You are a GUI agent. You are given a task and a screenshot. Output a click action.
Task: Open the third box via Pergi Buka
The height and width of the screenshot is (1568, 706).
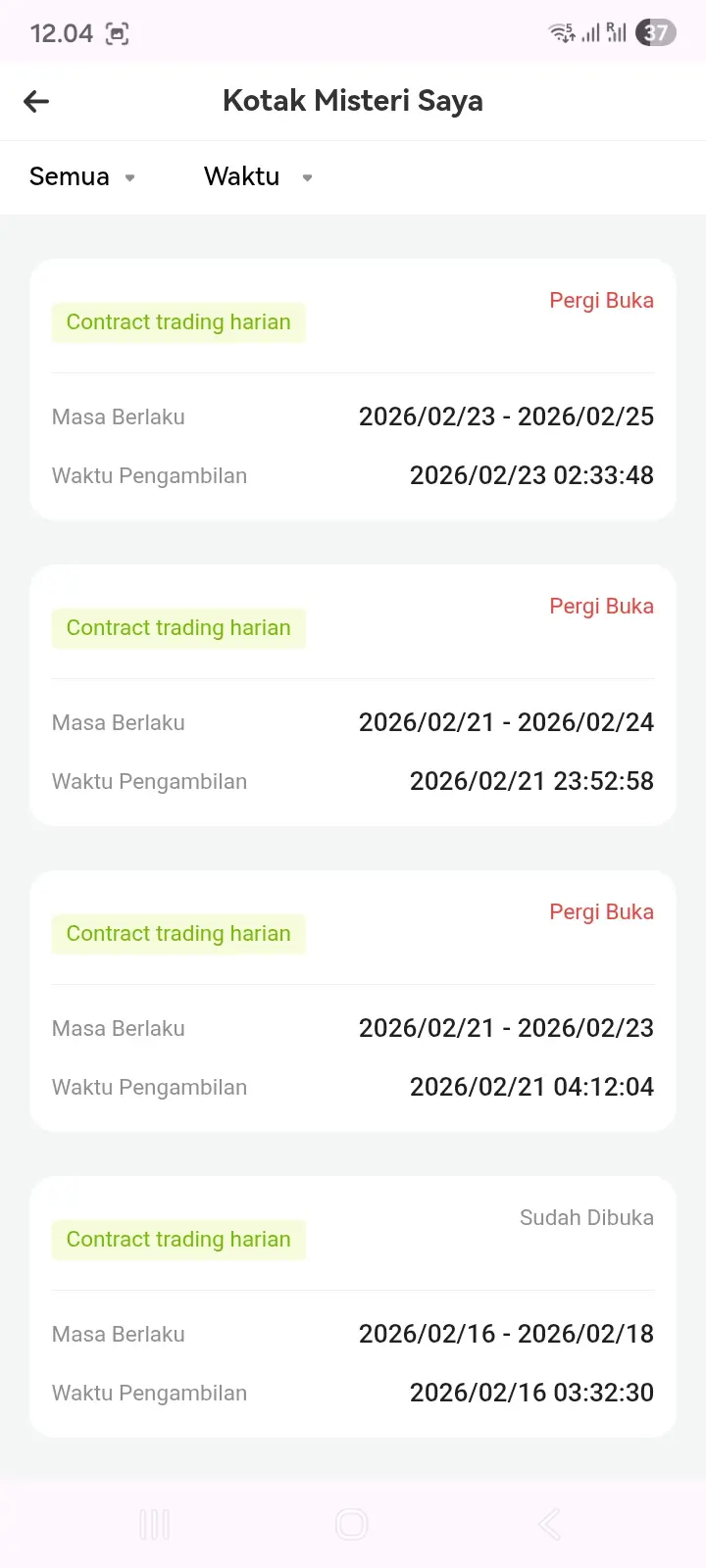(x=601, y=912)
